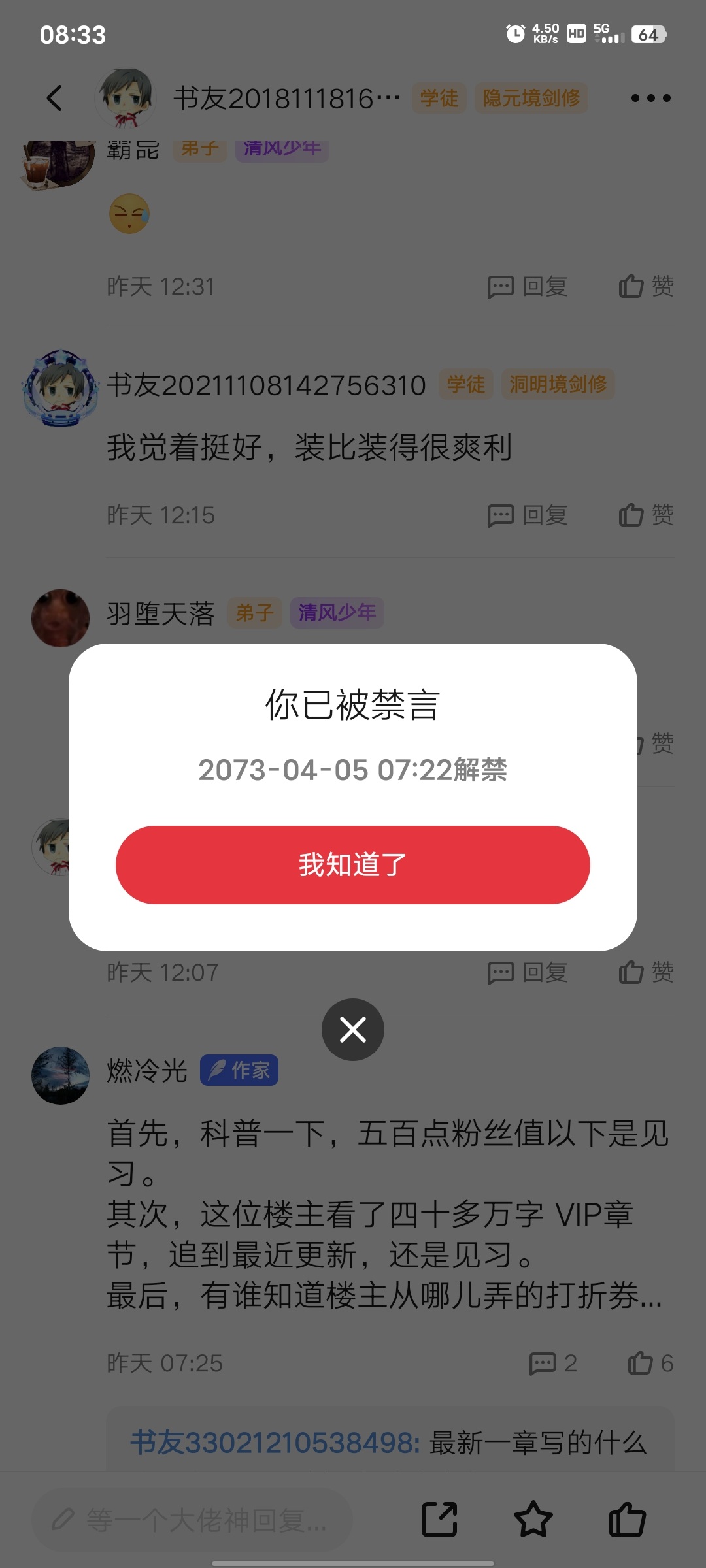Viewport: 706px width, 1568px height.
Task: Like the 我觉着挺好 comment
Action: 646,515
